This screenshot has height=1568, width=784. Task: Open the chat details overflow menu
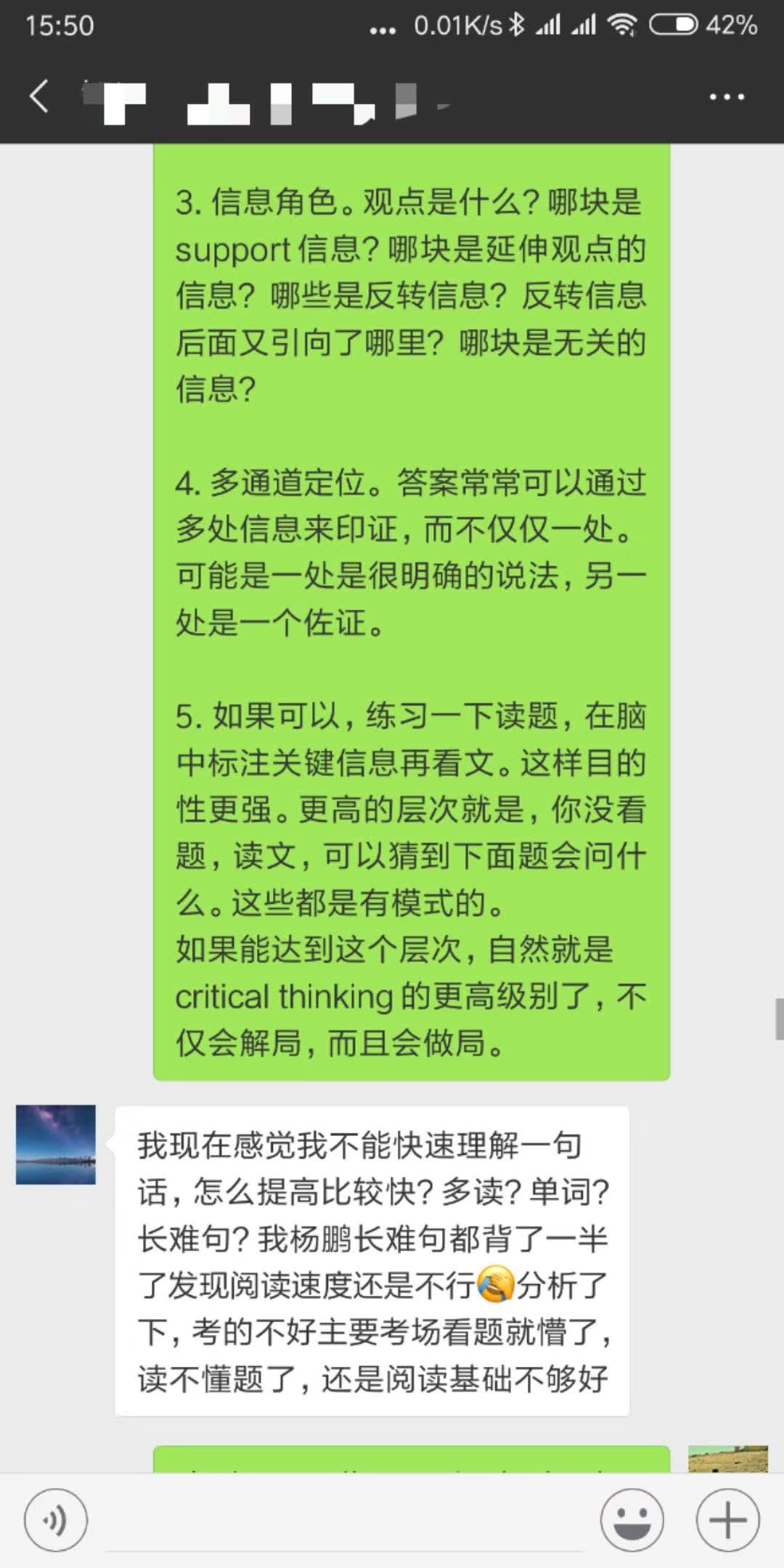[x=727, y=97]
